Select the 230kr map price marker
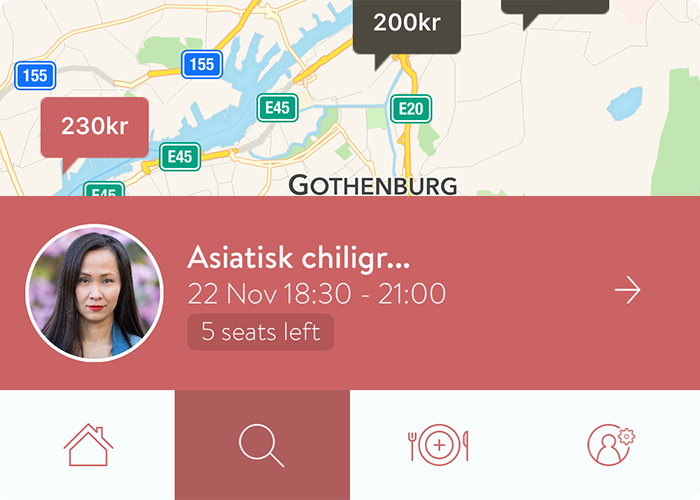 click(94, 127)
